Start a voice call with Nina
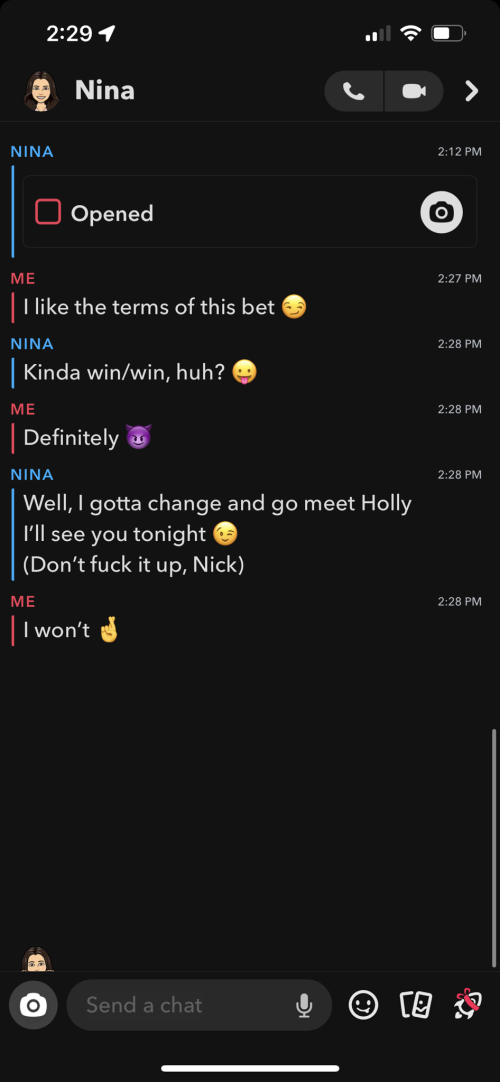 354,91
